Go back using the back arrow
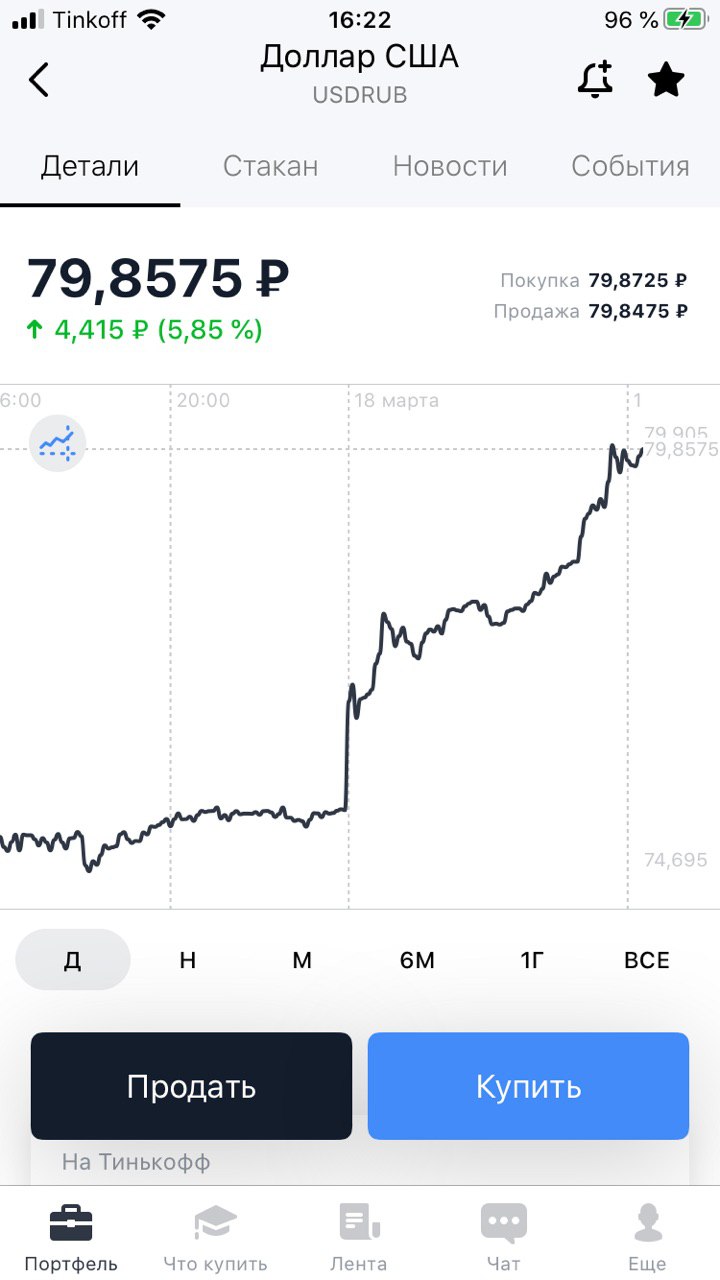 pos(39,79)
